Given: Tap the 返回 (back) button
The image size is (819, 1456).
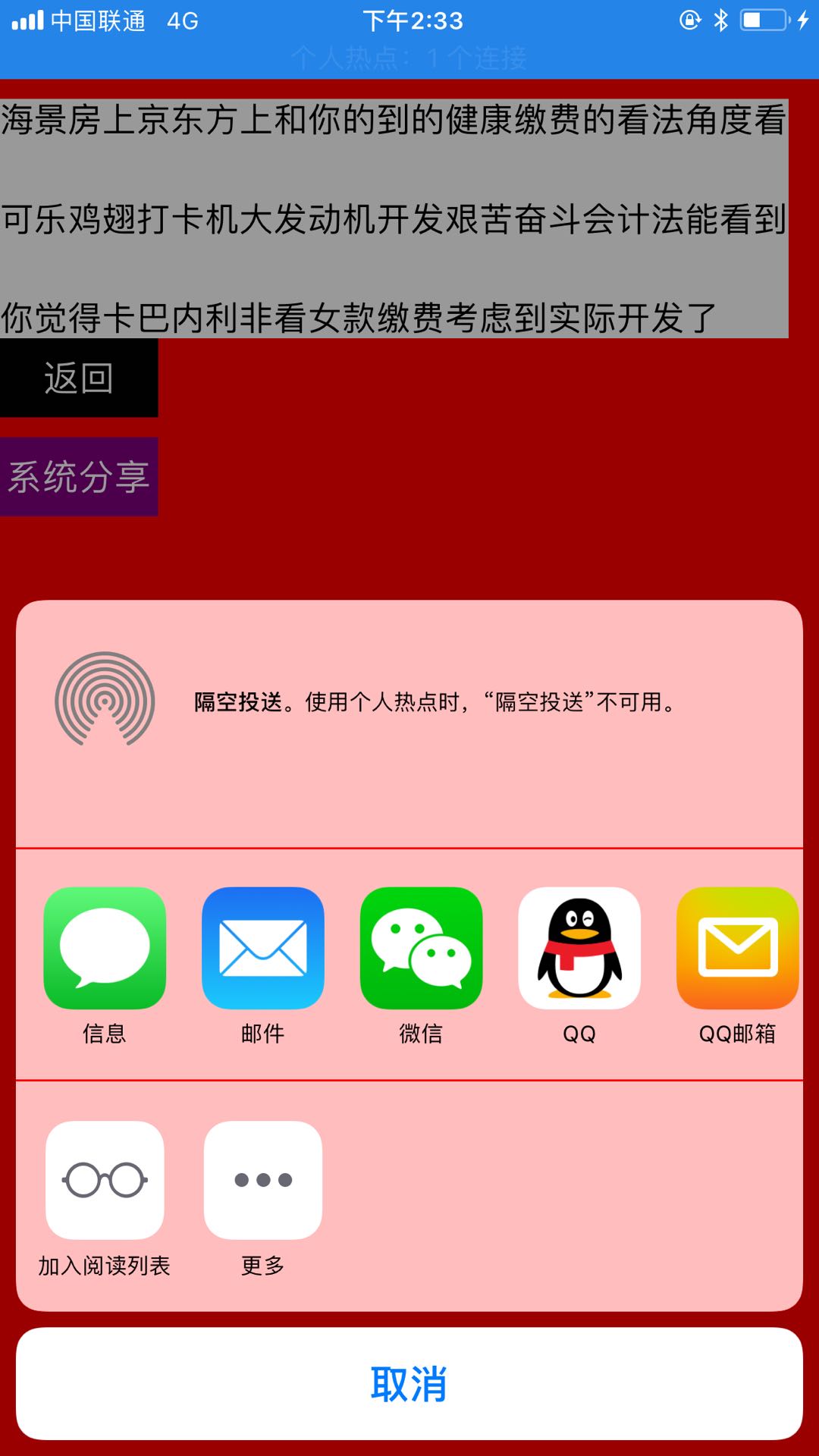Looking at the screenshot, I should [x=79, y=378].
